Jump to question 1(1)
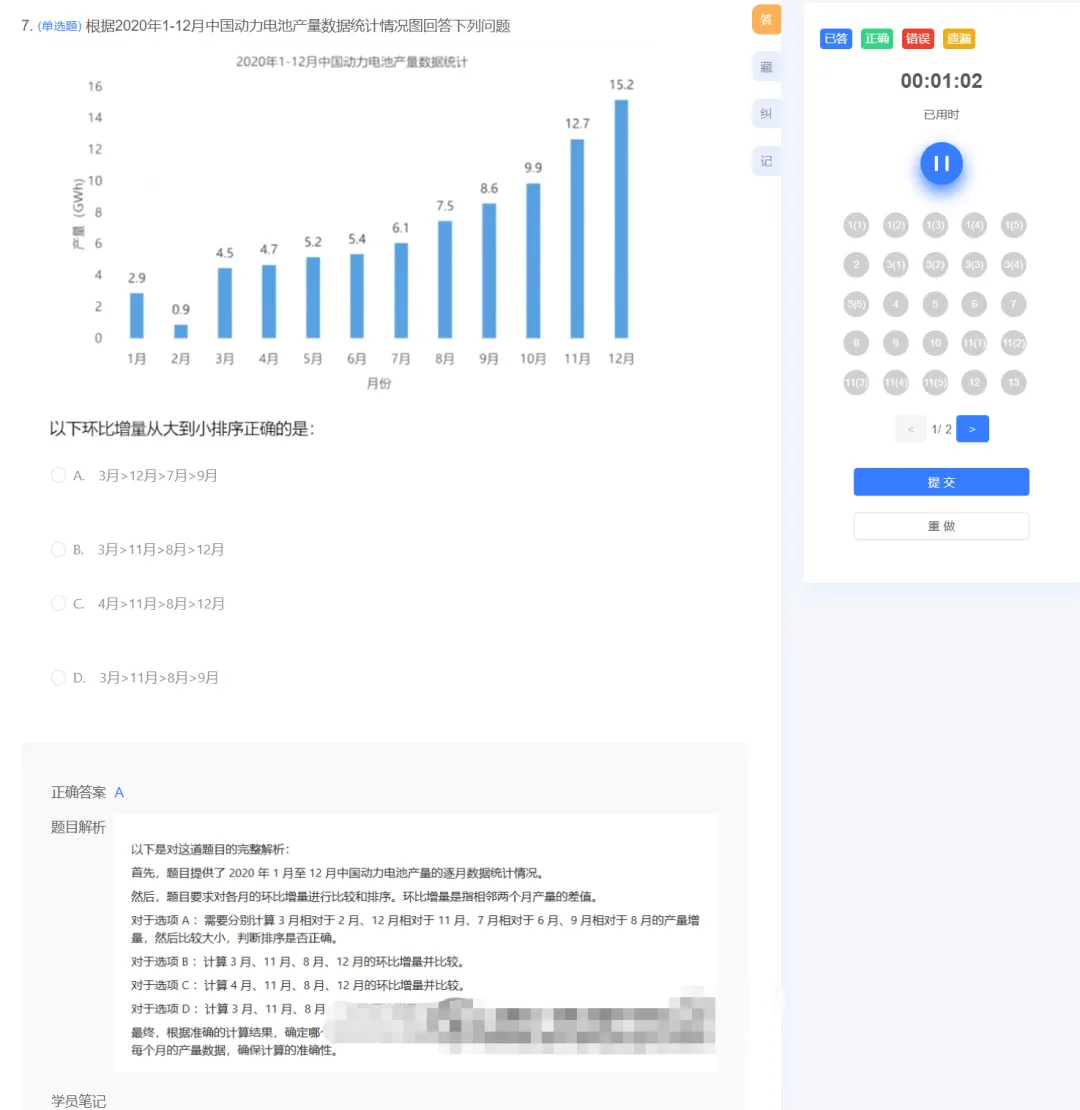The width and height of the screenshot is (1080, 1110). 856,225
